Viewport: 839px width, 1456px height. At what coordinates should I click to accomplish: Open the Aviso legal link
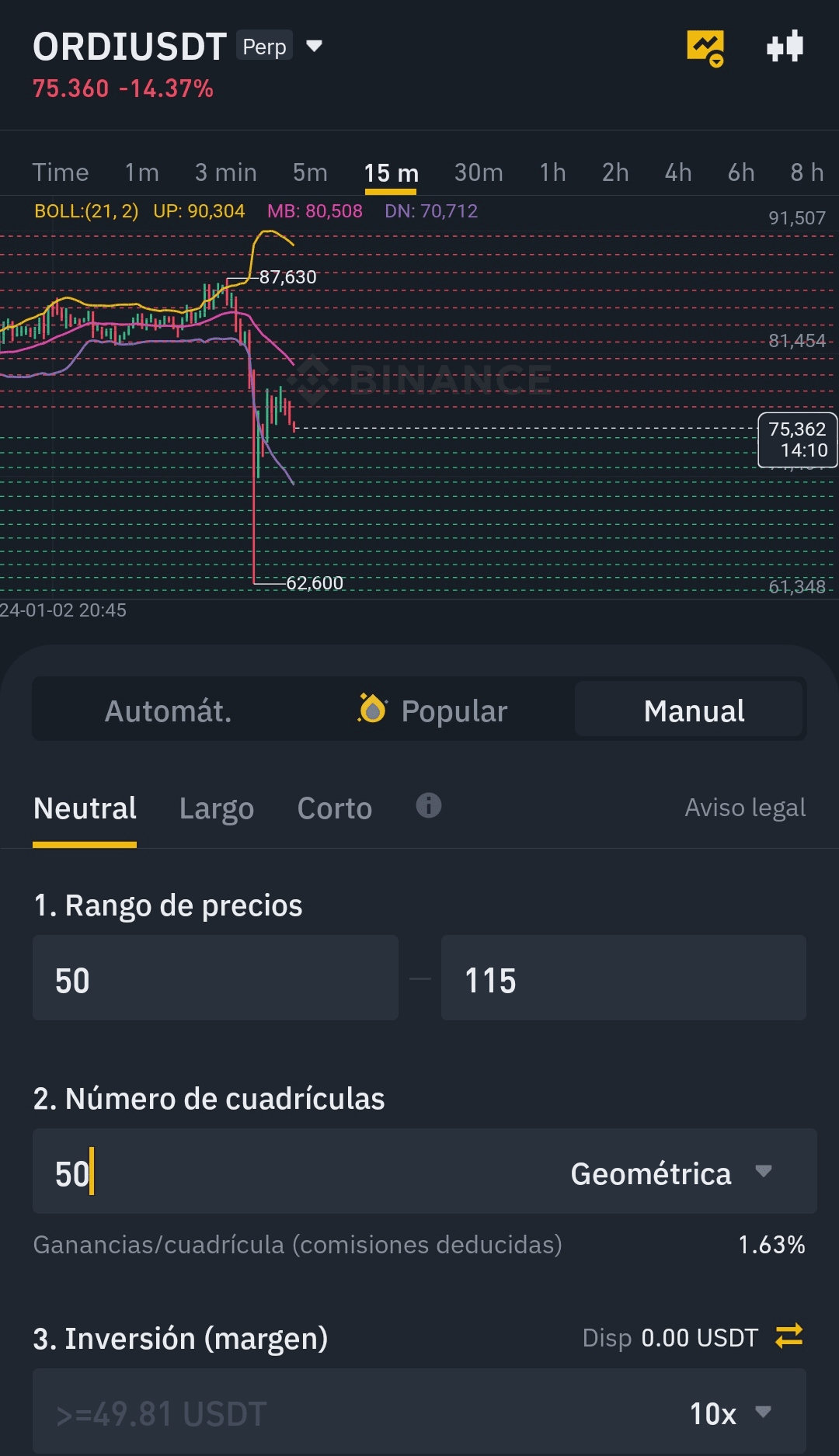[x=745, y=808]
